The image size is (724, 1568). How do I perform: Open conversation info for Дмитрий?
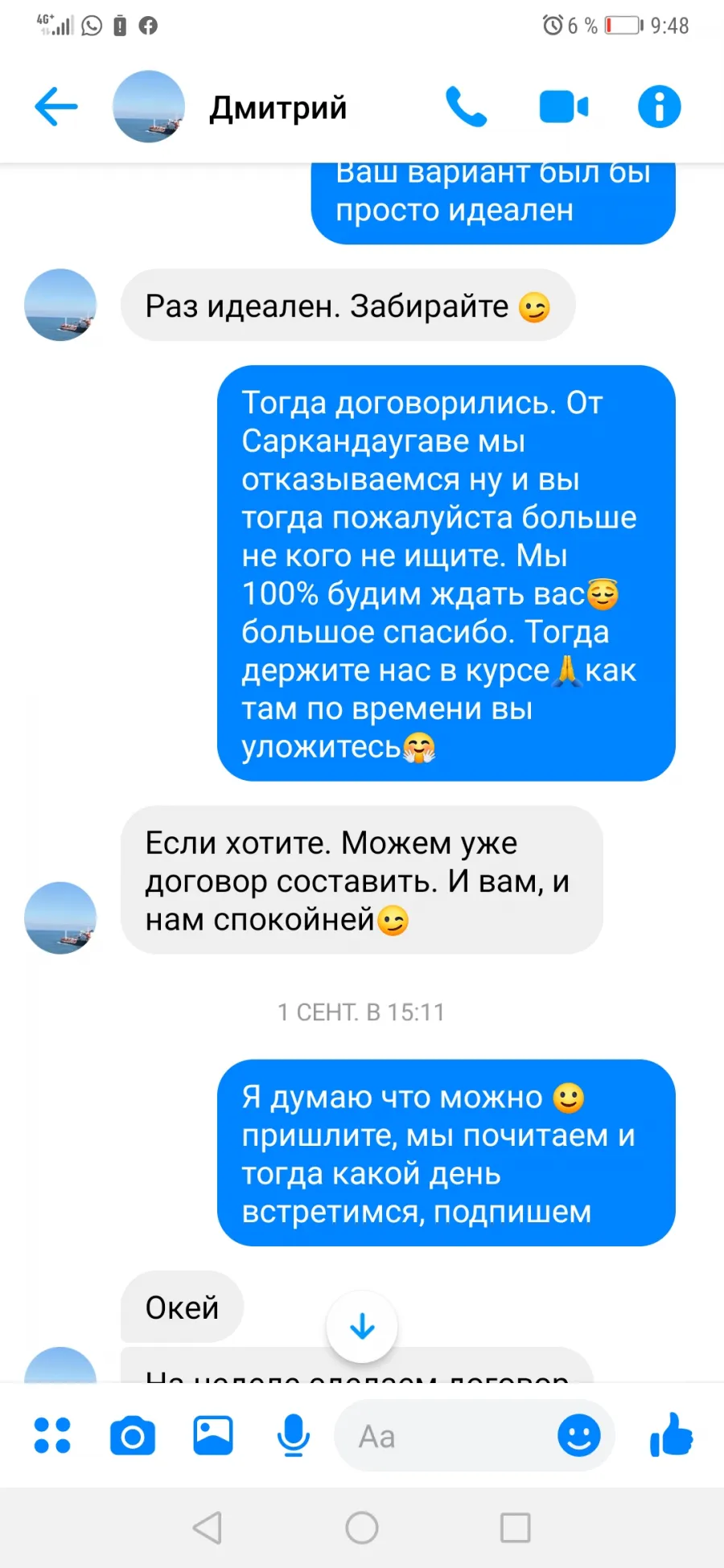tap(659, 107)
